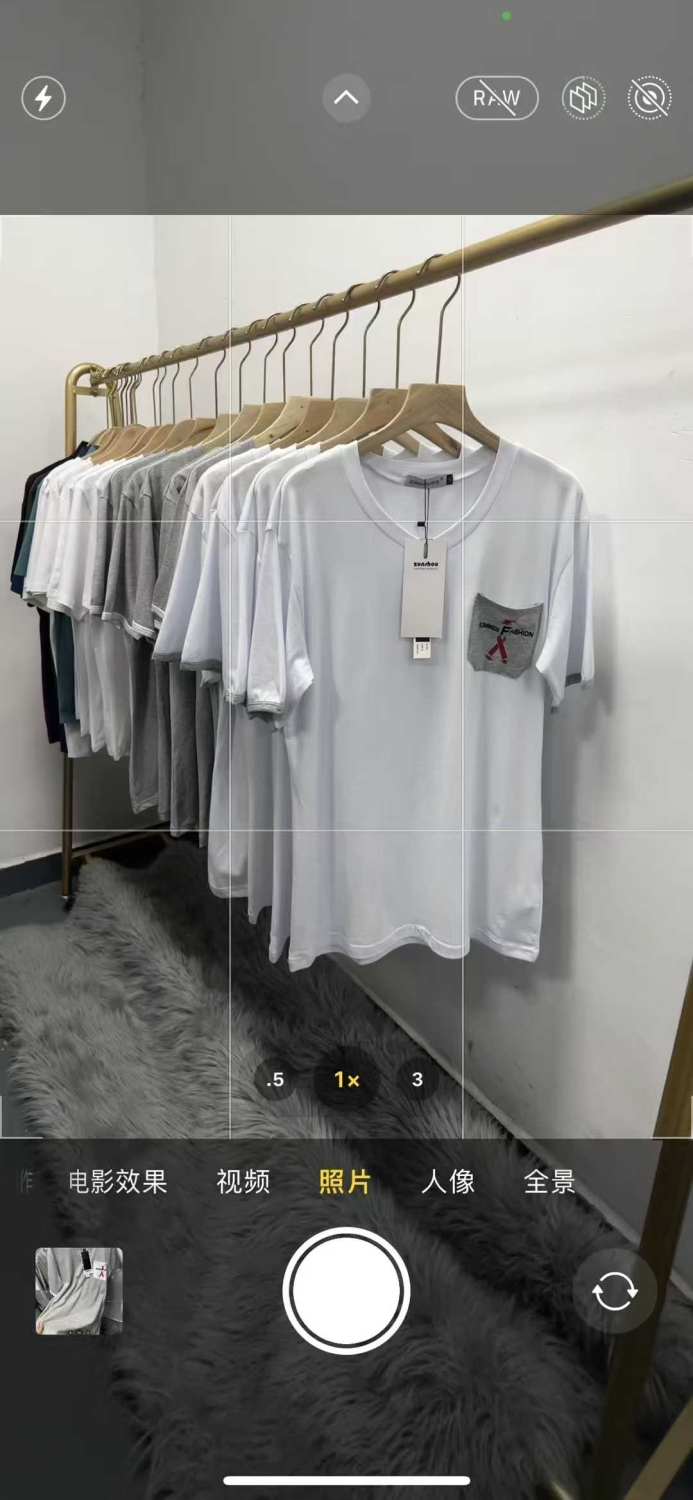693x1500 pixels.
Task: Select the 1× zoom level
Action: pos(346,1080)
